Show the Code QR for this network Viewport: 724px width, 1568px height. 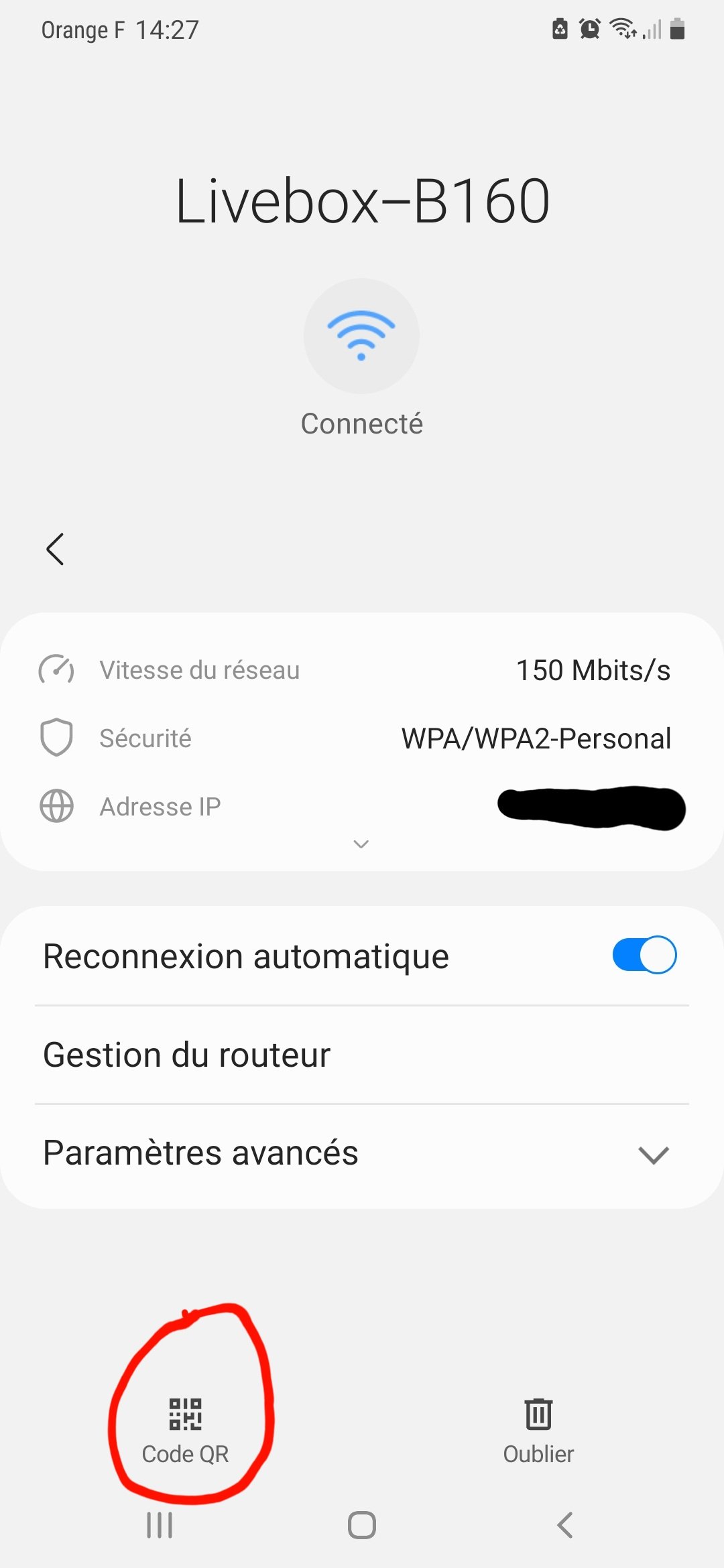tap(186, 1430)
